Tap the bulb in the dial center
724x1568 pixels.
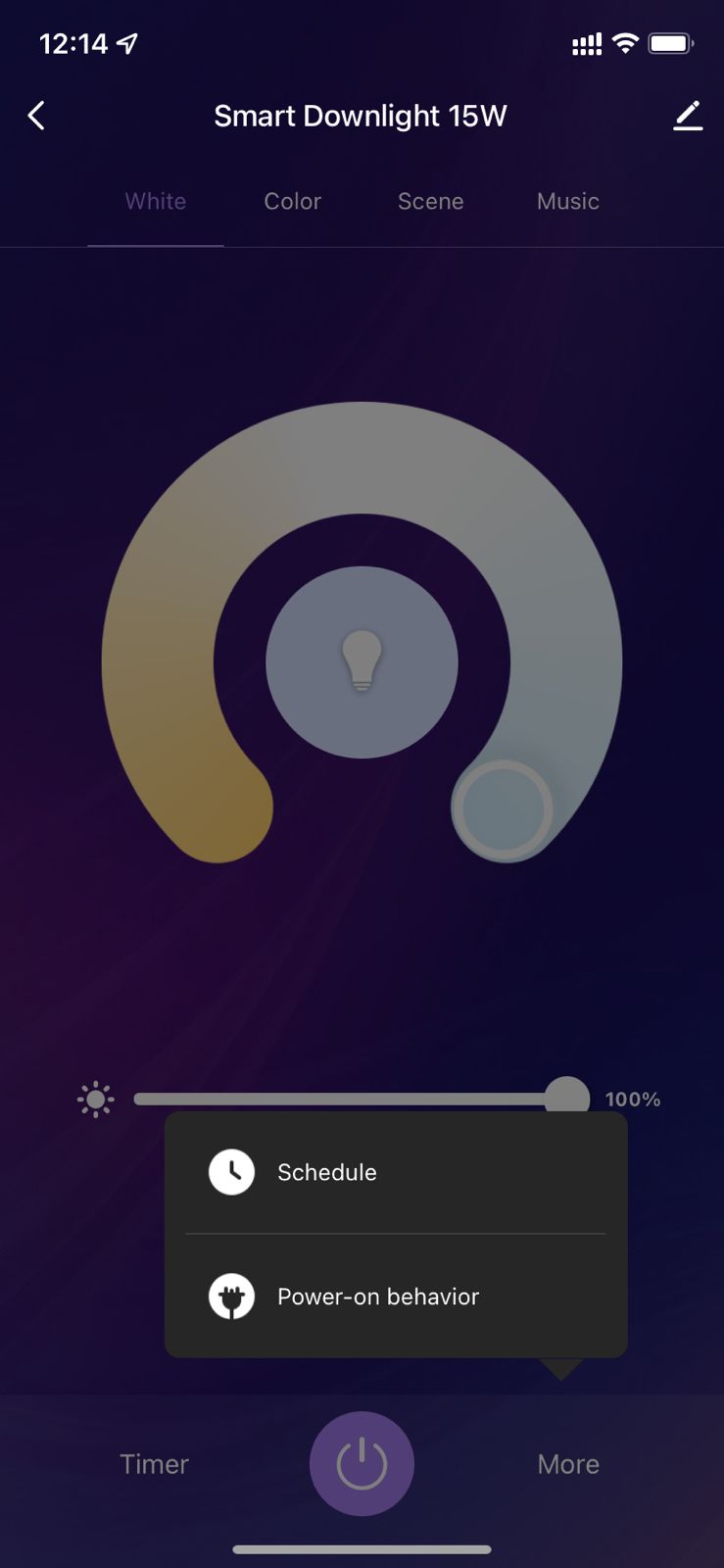click(362, 662)
